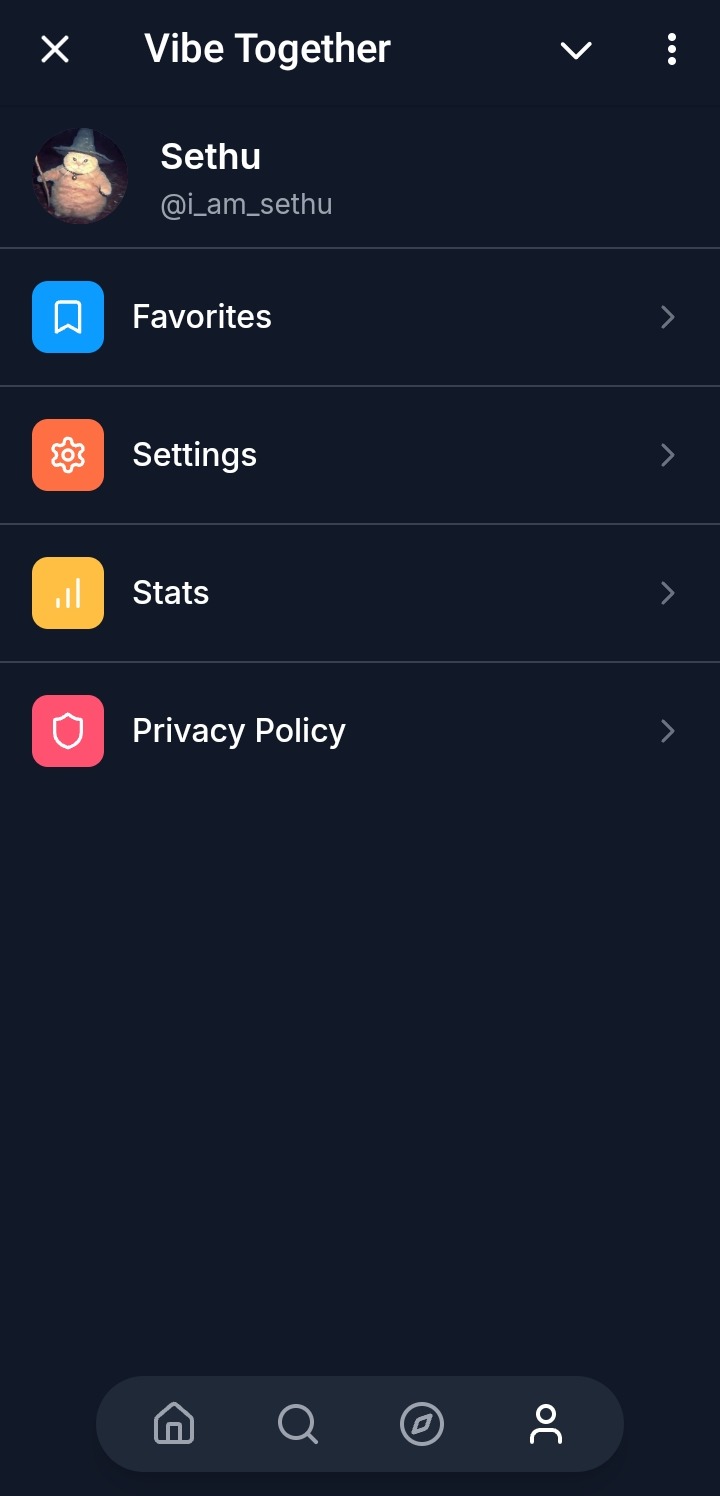Read the Privacy Policy

360,731
